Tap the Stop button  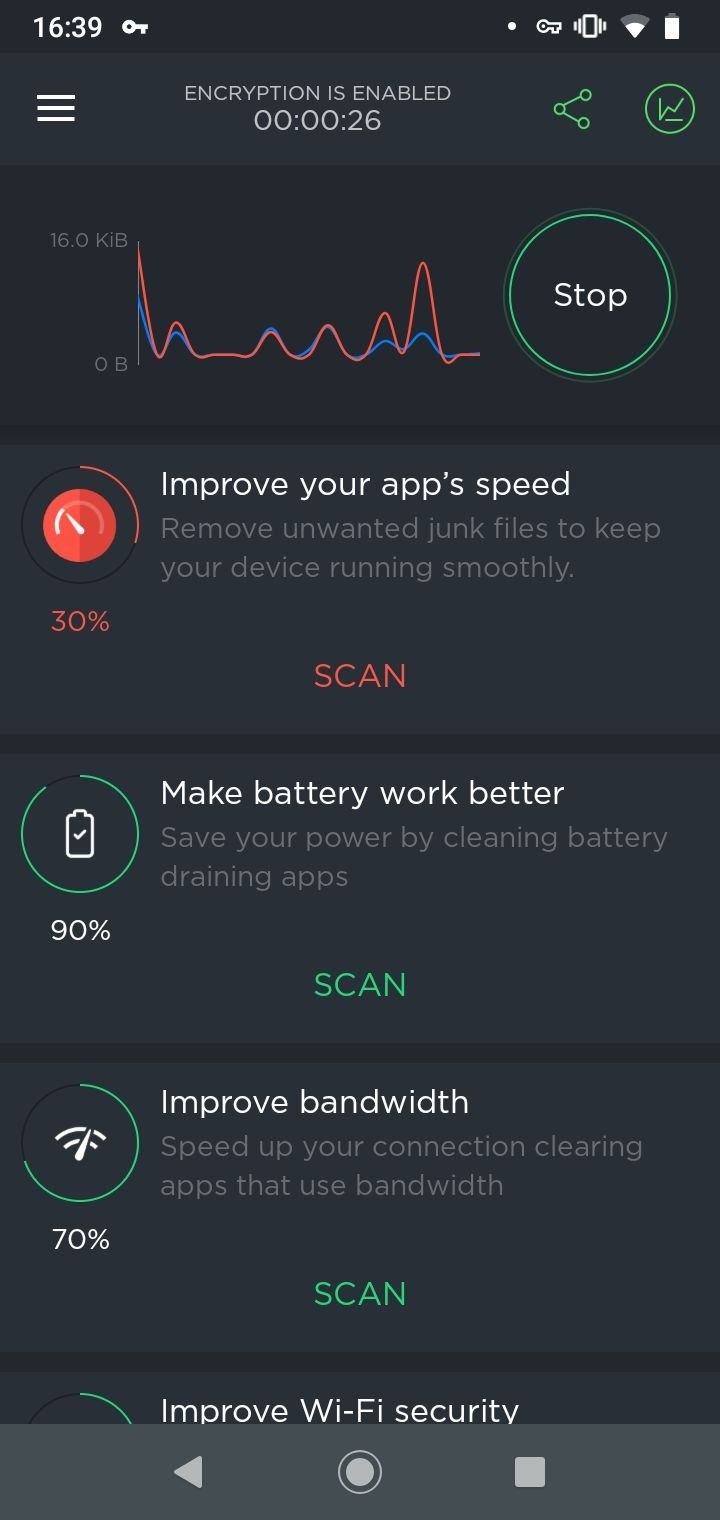[590, 295]
